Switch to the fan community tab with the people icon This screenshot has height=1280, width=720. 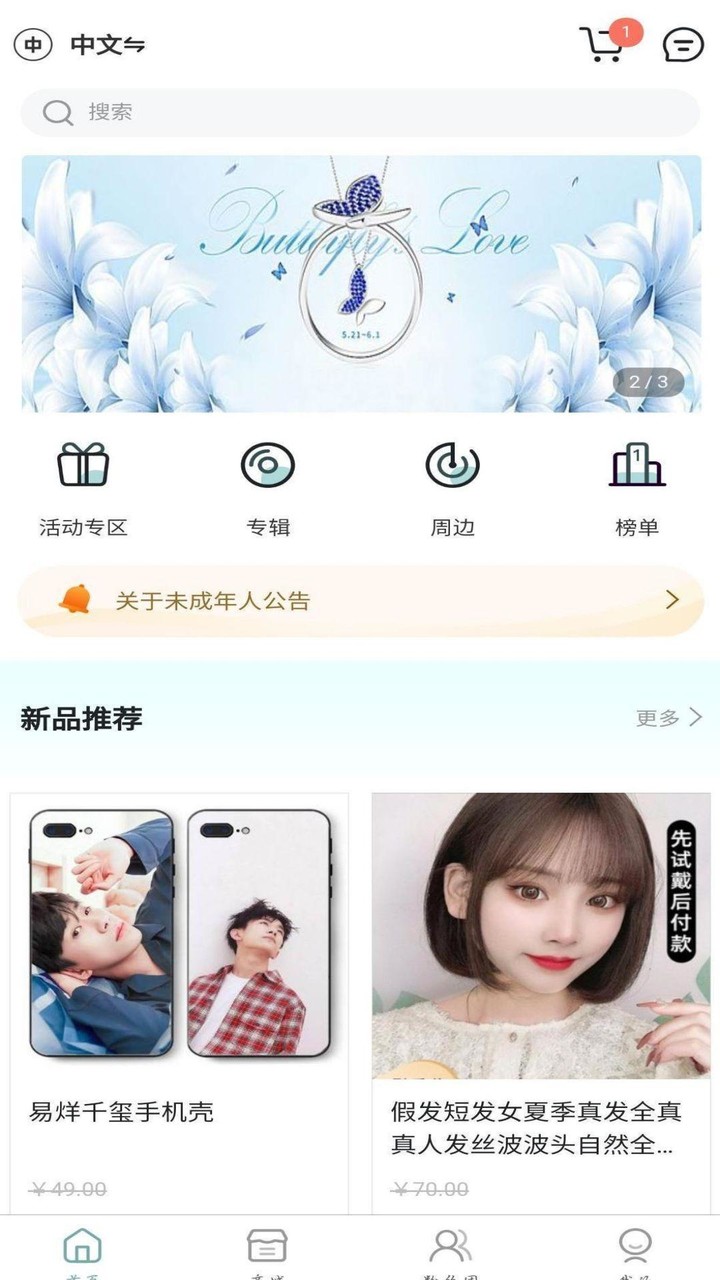(451, 1248)
